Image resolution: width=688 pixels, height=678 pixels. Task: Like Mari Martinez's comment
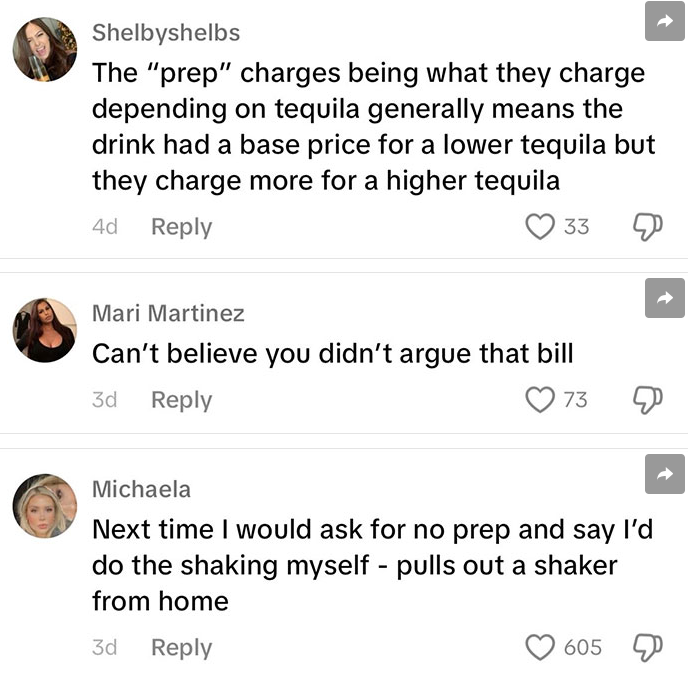tap(541, 400)
